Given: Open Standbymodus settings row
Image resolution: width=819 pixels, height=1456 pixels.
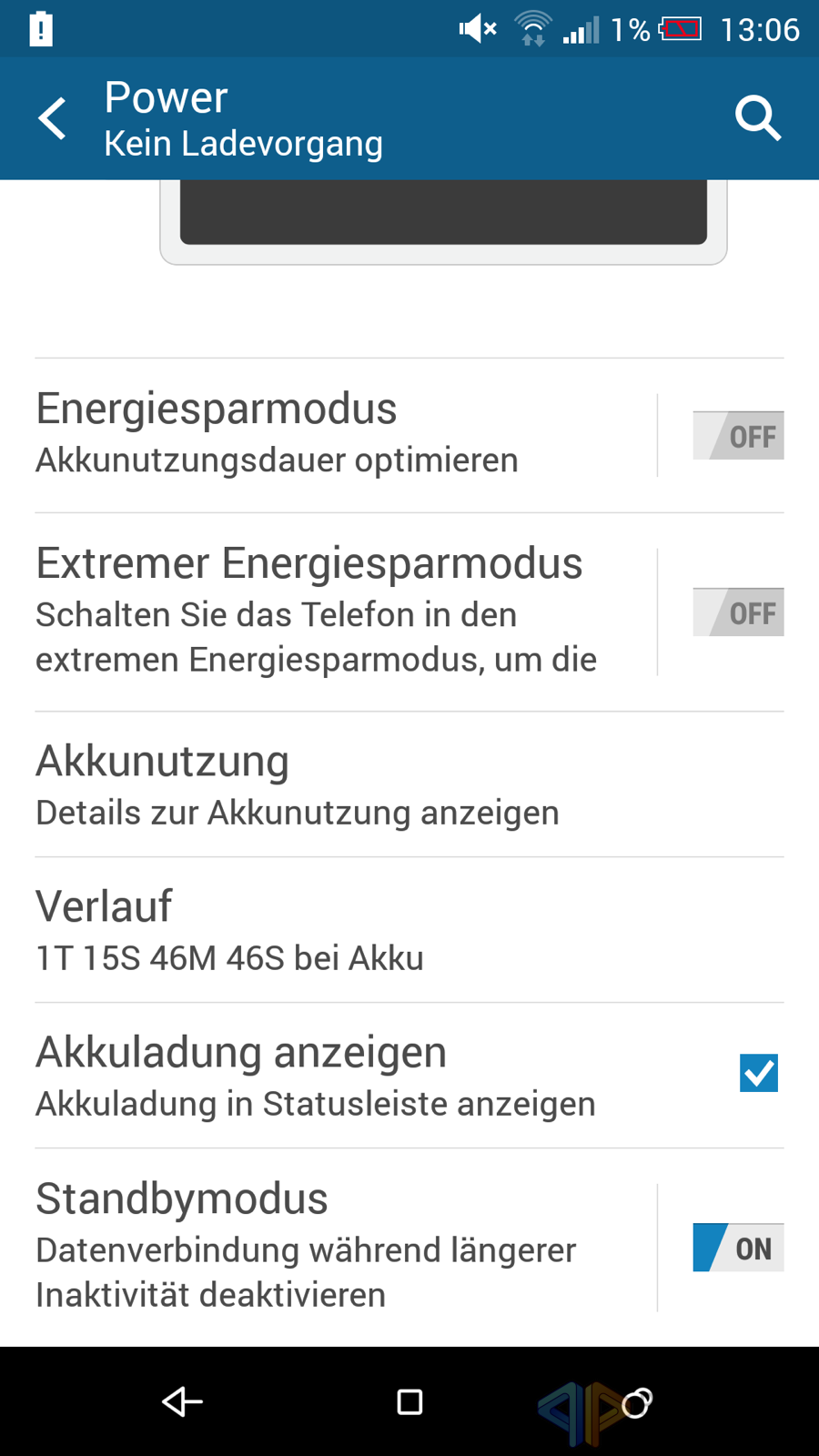Looking at the screenshot, I should [346, 1248].
